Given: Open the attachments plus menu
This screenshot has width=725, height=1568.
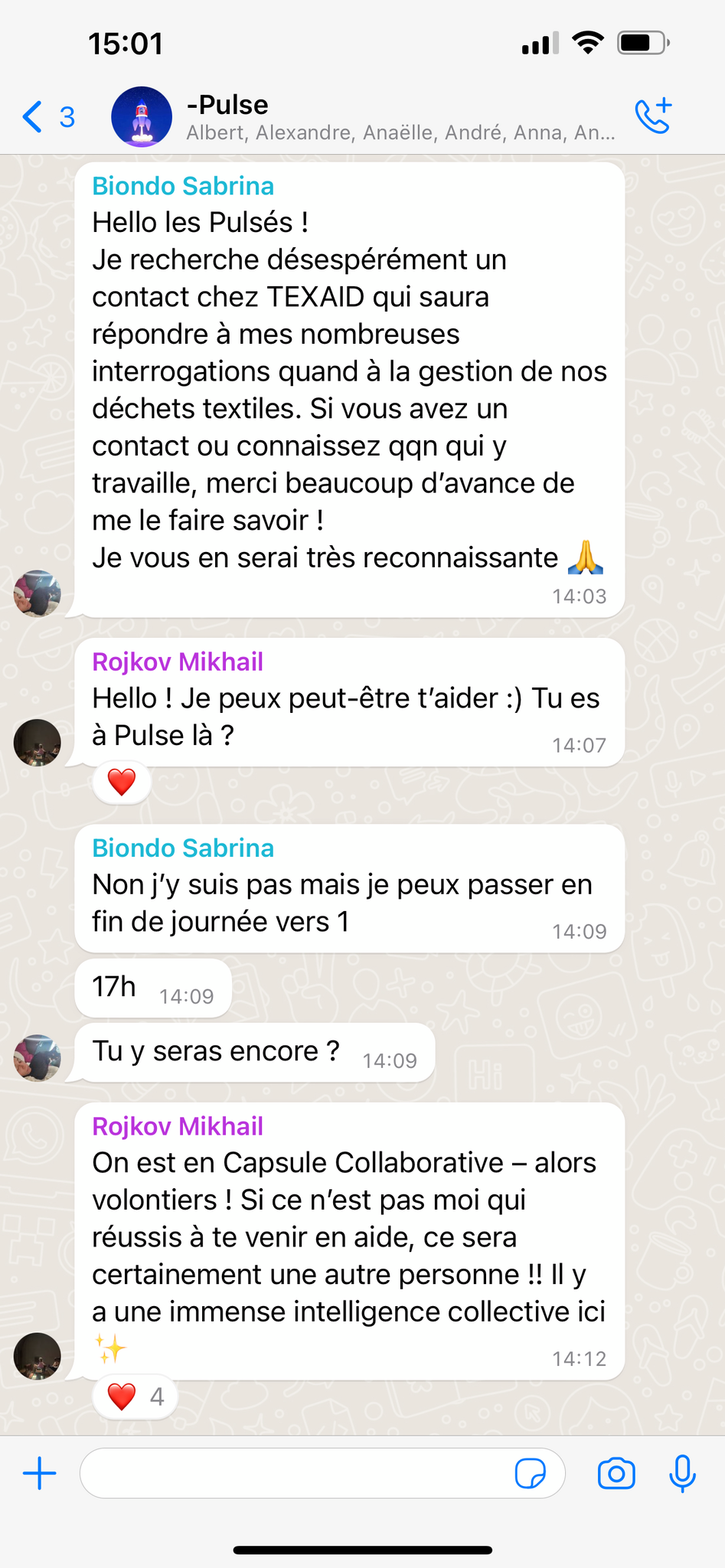Looking at the screenshot, I should (x=40, y=1472).
